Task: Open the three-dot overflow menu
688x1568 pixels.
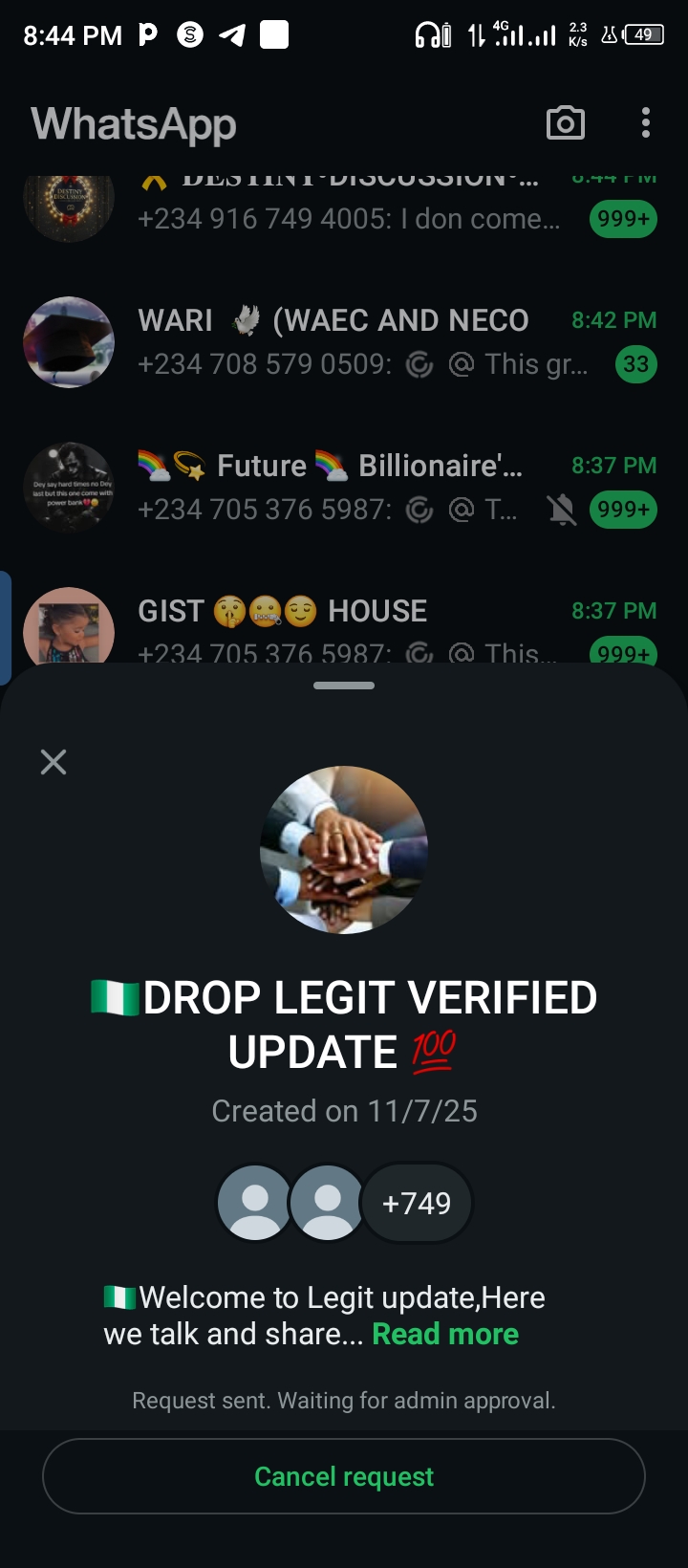Action: coord(646,123)
